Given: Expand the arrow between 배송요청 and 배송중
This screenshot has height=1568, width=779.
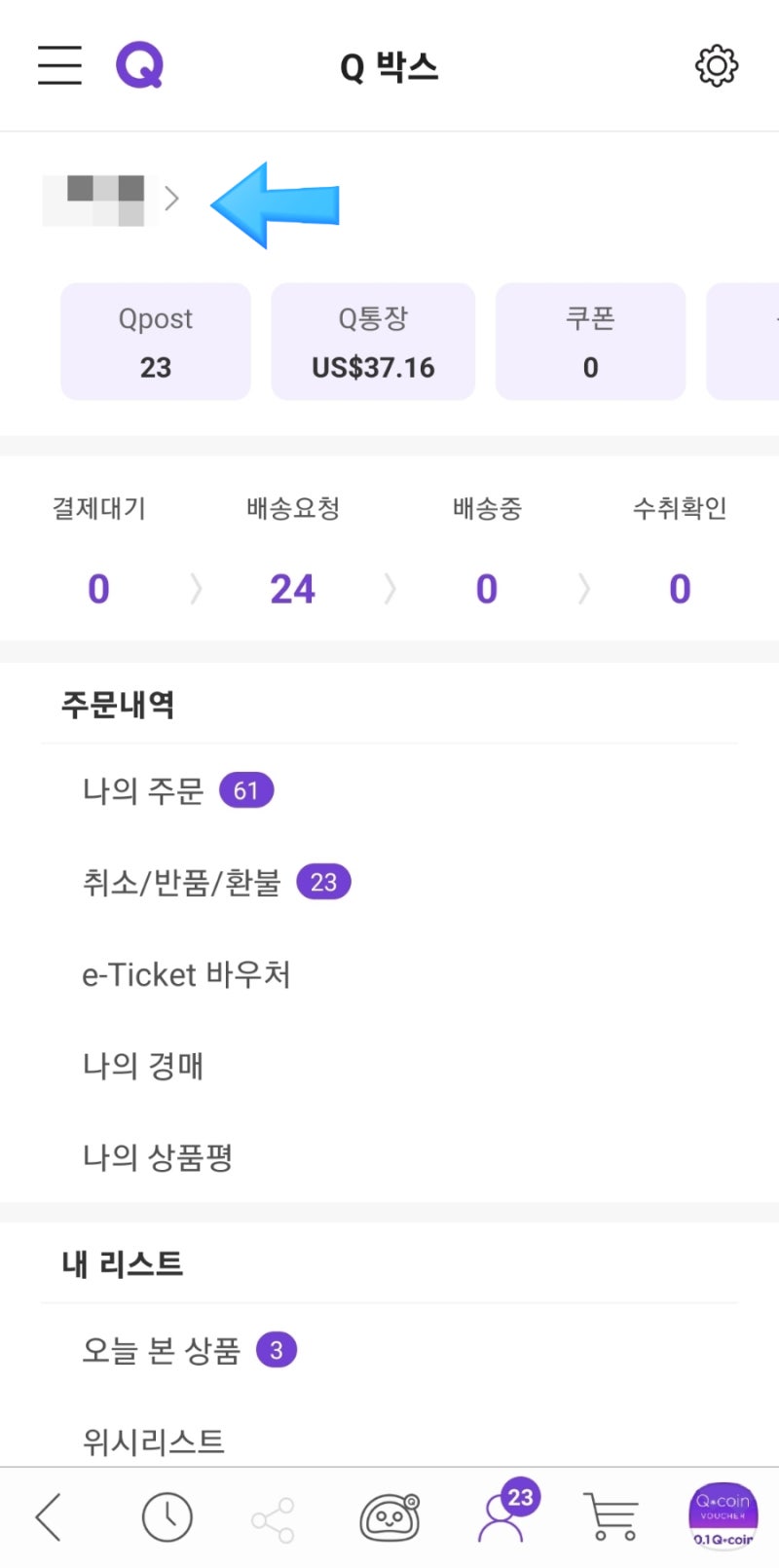Looking at the screenshot, I should [389, 589].
